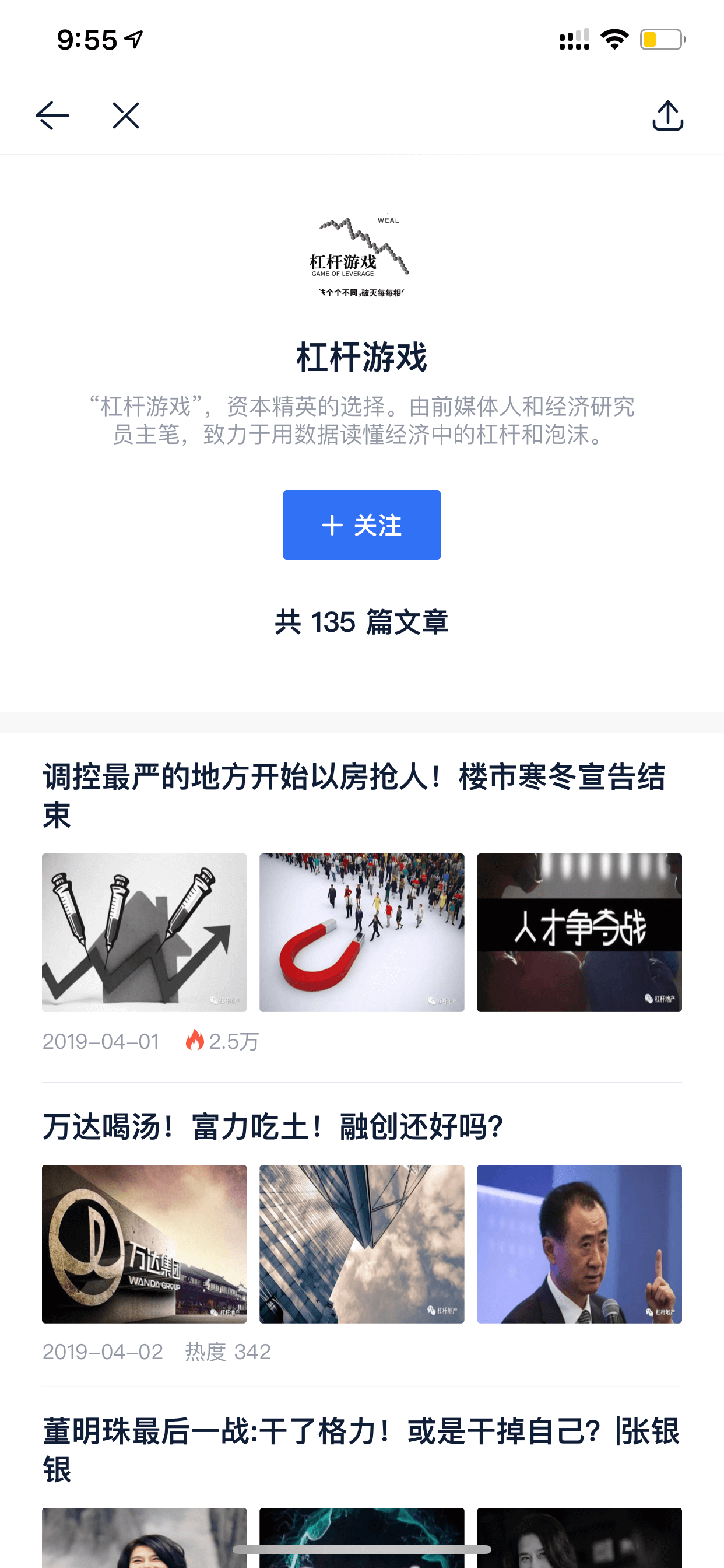Share this 杠杆游戏 column
724x1568 pixels.
click(667, 116)
